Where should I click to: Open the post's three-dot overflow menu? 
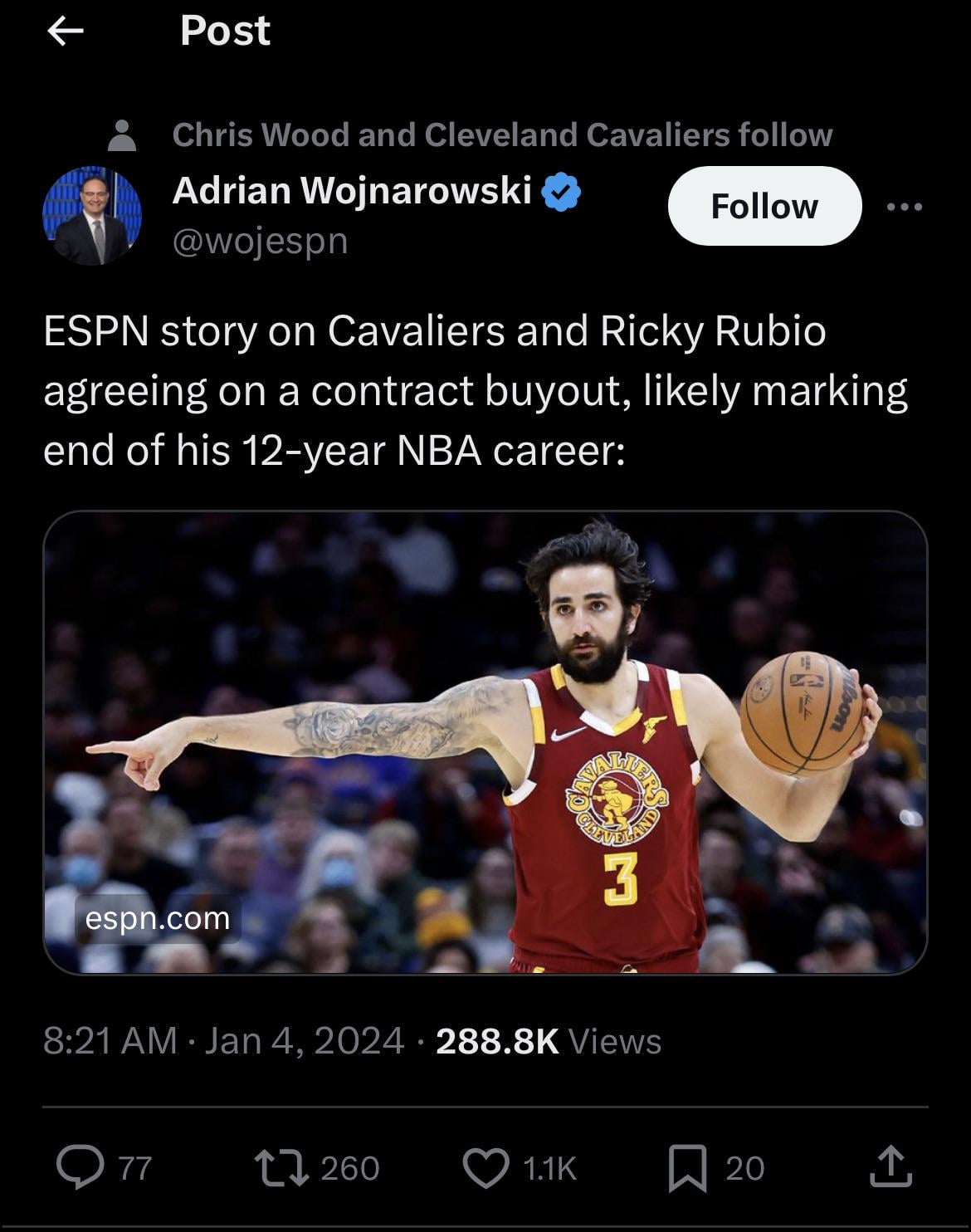904,207
